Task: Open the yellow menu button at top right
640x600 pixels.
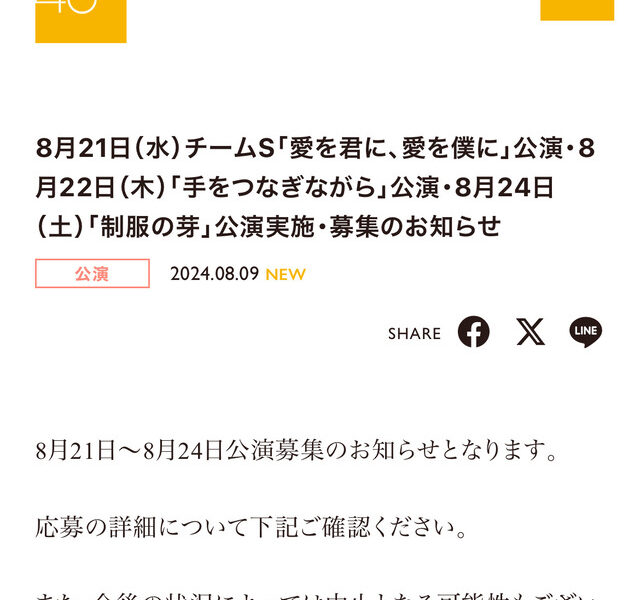Action: (576, 9)
